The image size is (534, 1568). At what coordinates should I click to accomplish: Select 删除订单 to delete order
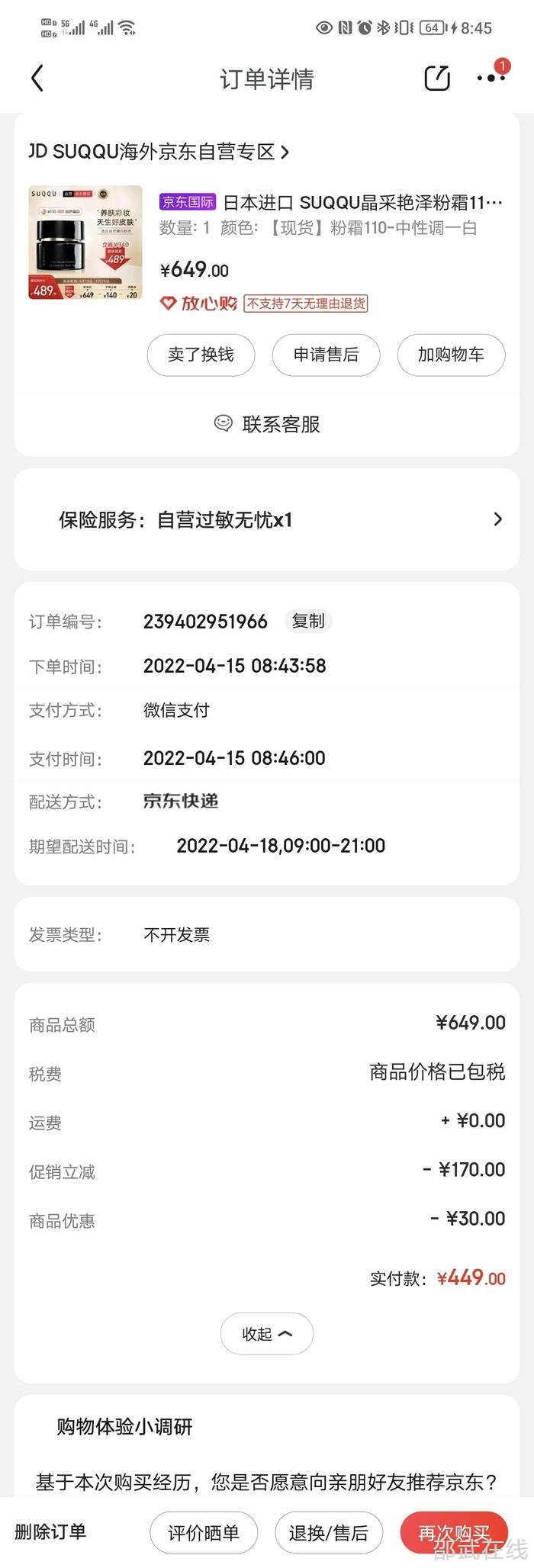tap(50, 1531)
